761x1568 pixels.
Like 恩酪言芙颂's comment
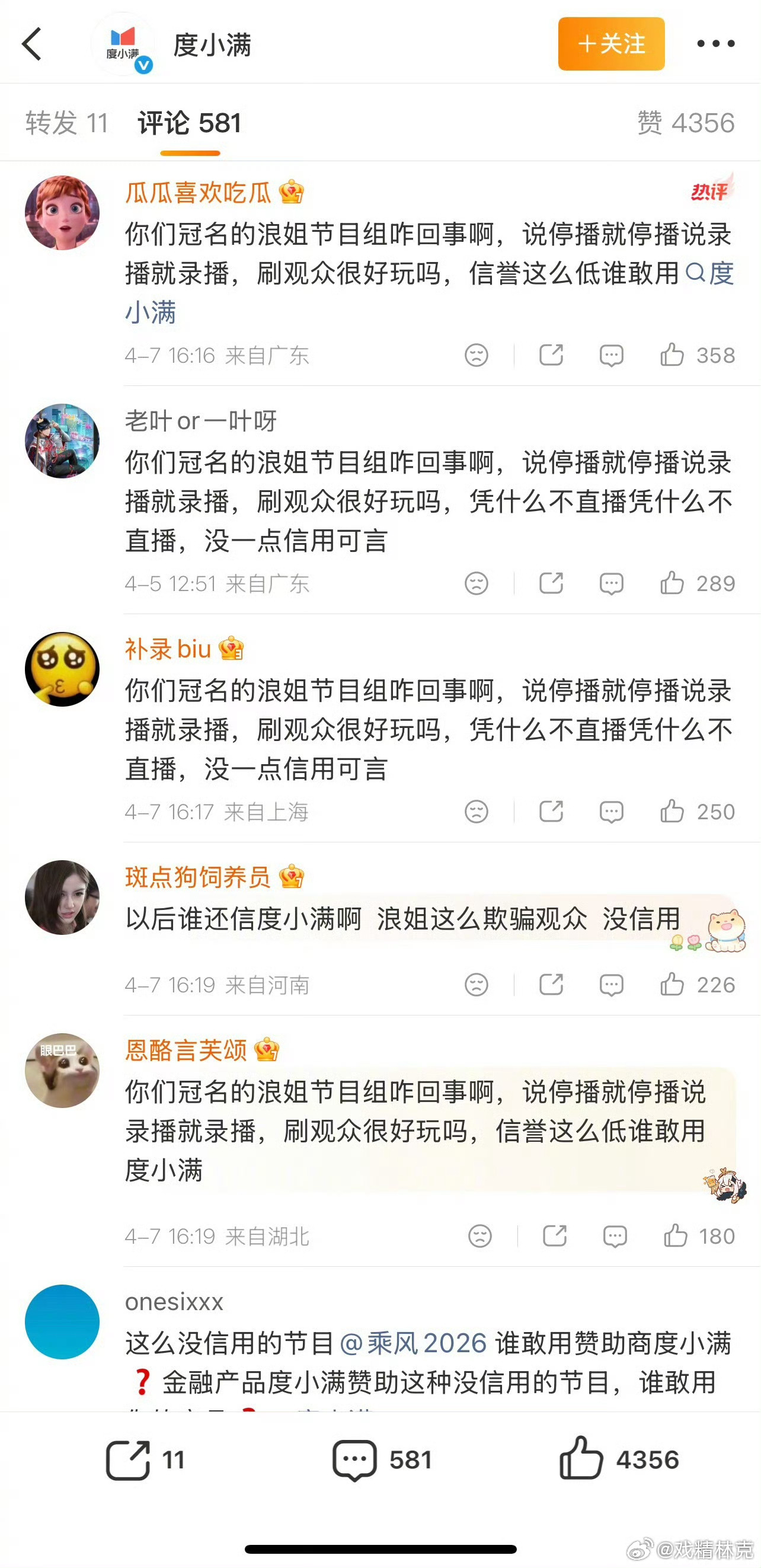(x=675, y=1235)
